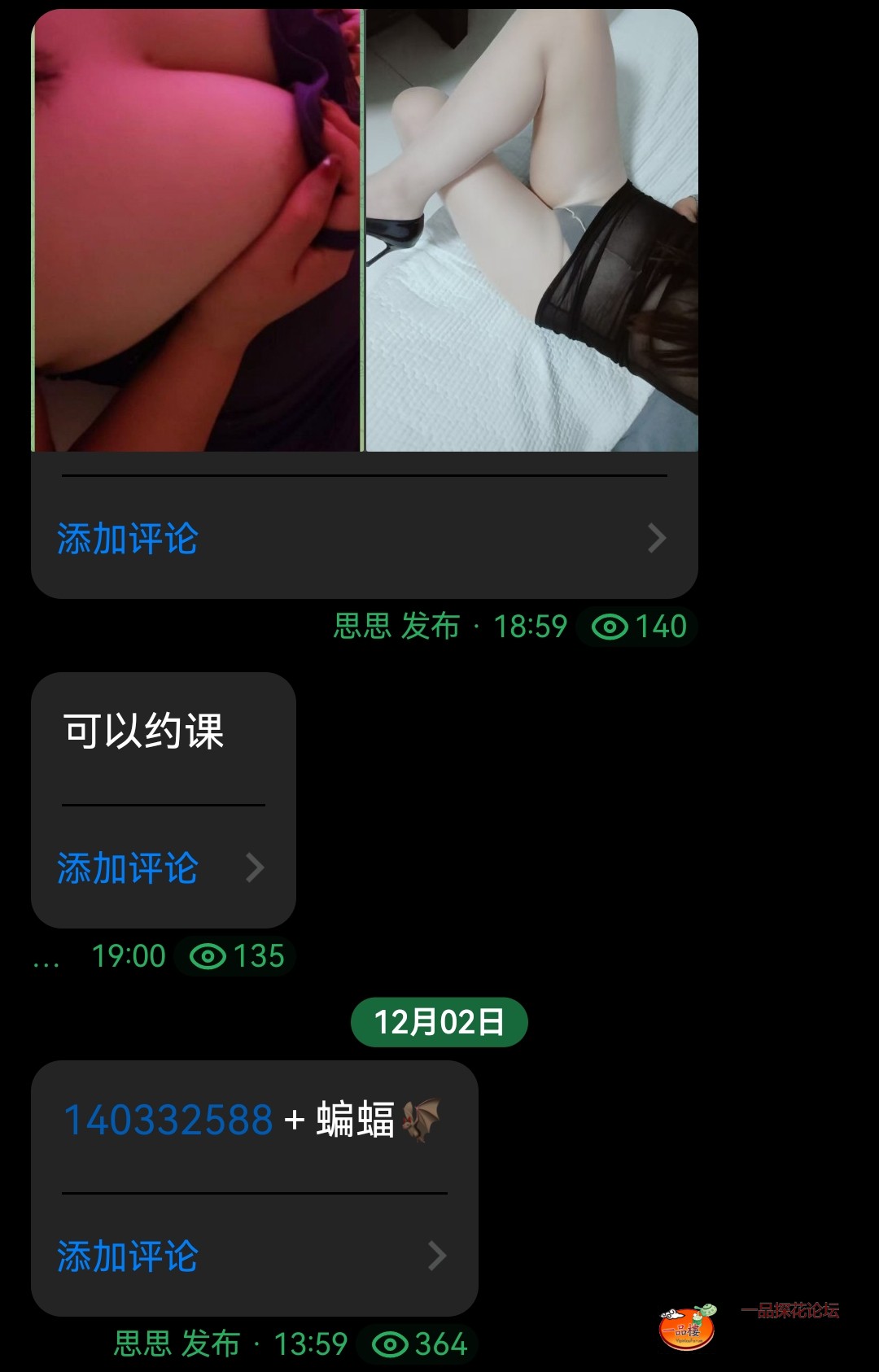Open the left pink-tinted photo
879x1372 pixels.
pos(195,228)
